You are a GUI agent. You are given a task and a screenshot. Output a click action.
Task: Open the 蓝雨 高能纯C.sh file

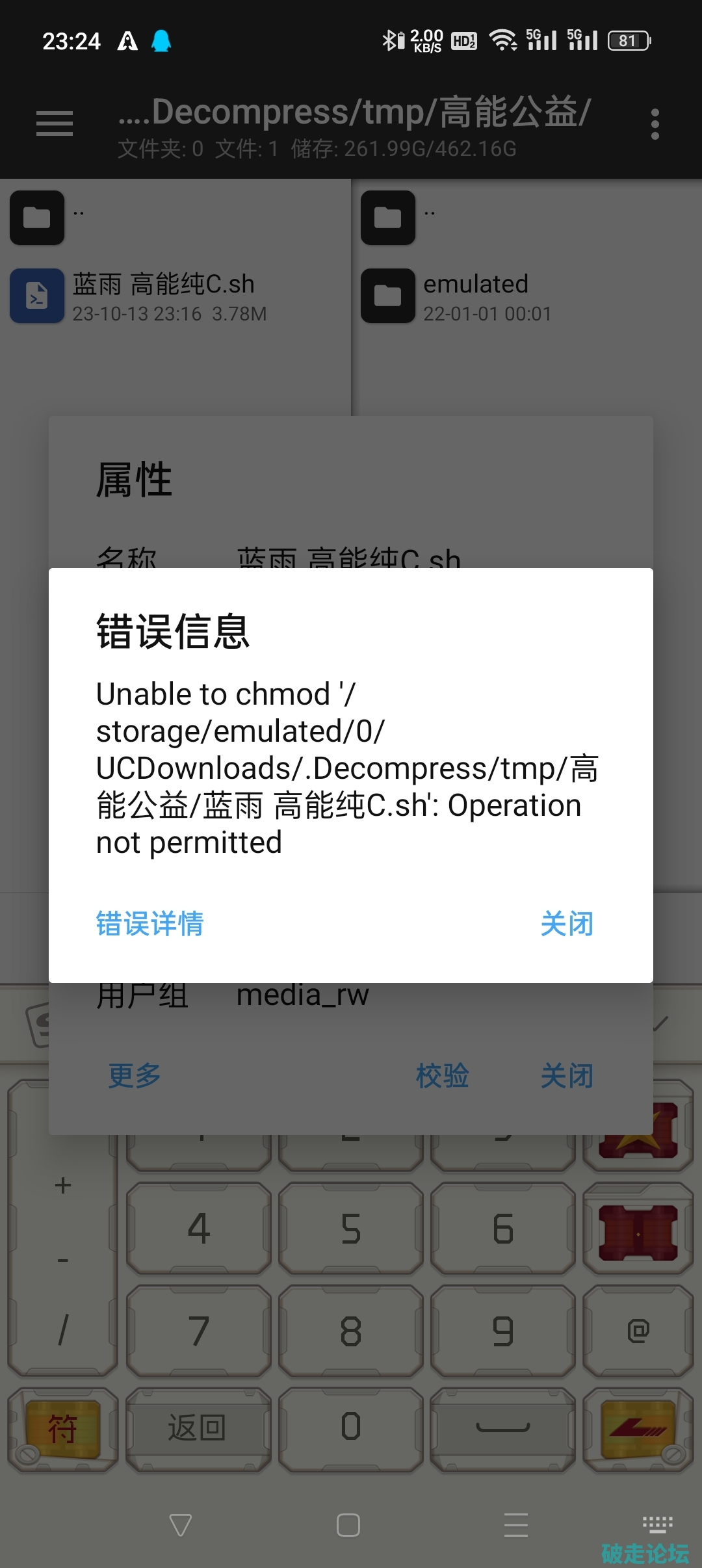162,296
